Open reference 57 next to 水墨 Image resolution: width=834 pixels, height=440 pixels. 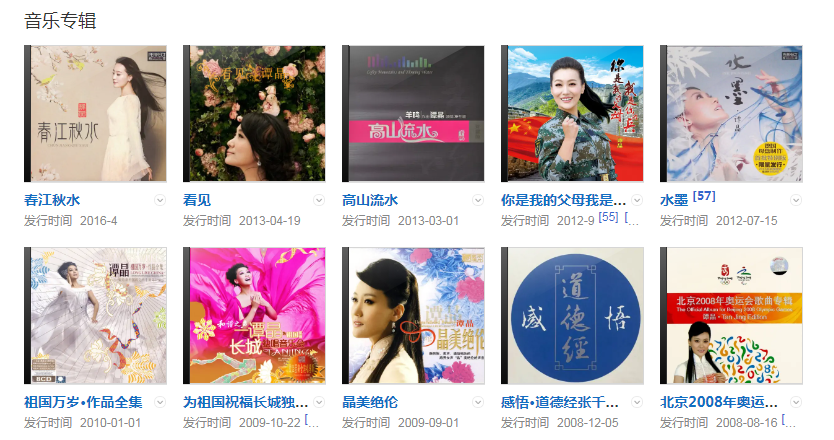click(x=704, y=195)
